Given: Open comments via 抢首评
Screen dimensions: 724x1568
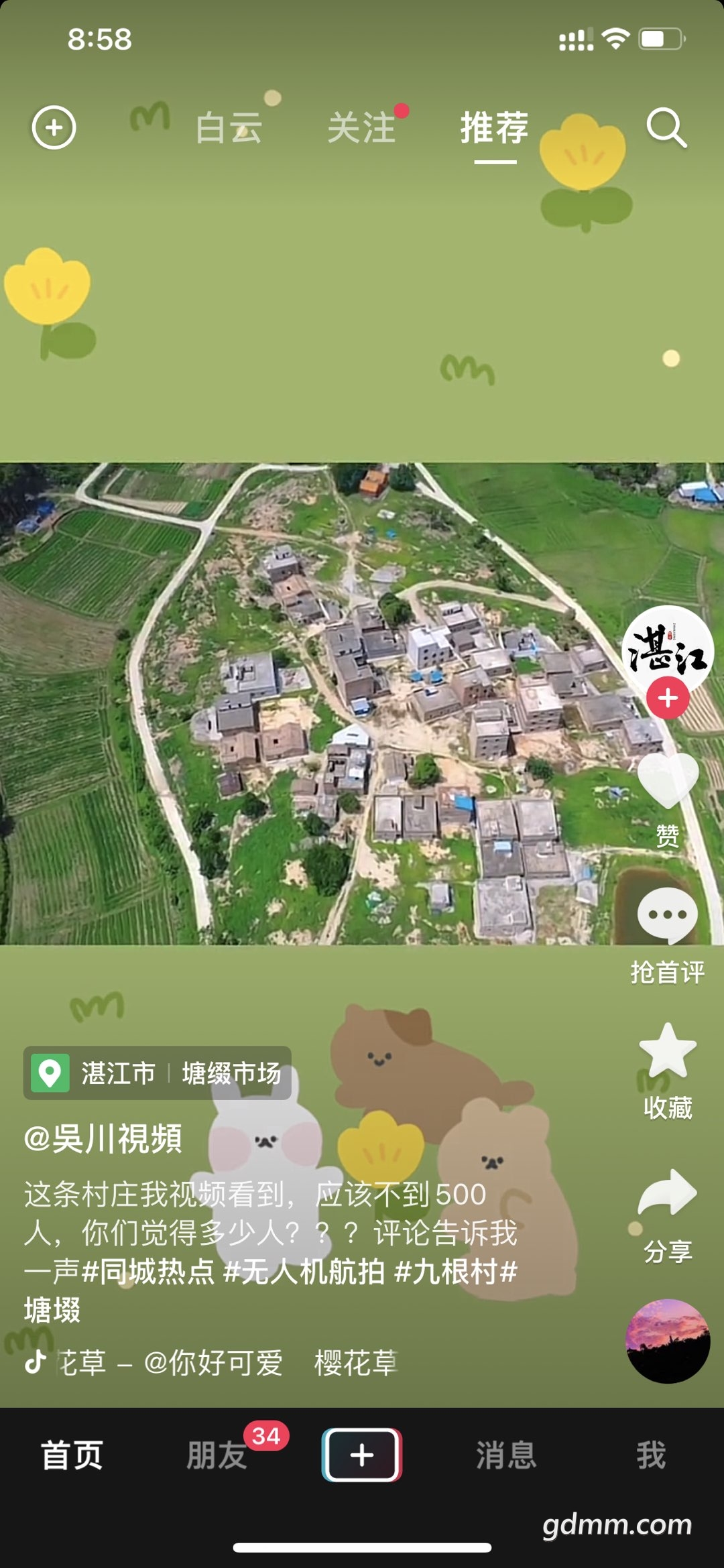Looking at the screenshot, I should coord(668,915).
